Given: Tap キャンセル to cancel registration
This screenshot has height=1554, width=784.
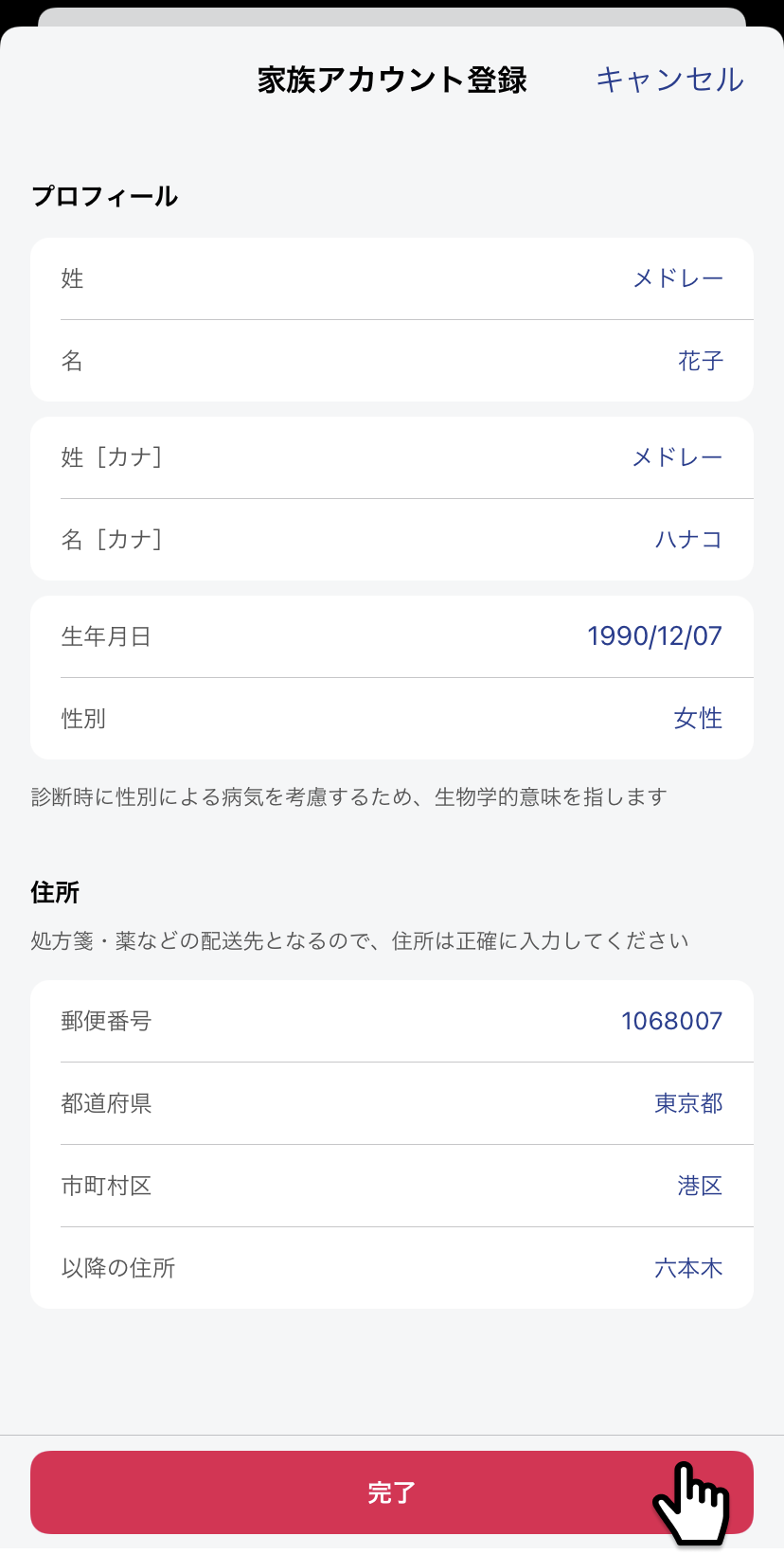Looking at the screenshot, I should click(669, 80).
